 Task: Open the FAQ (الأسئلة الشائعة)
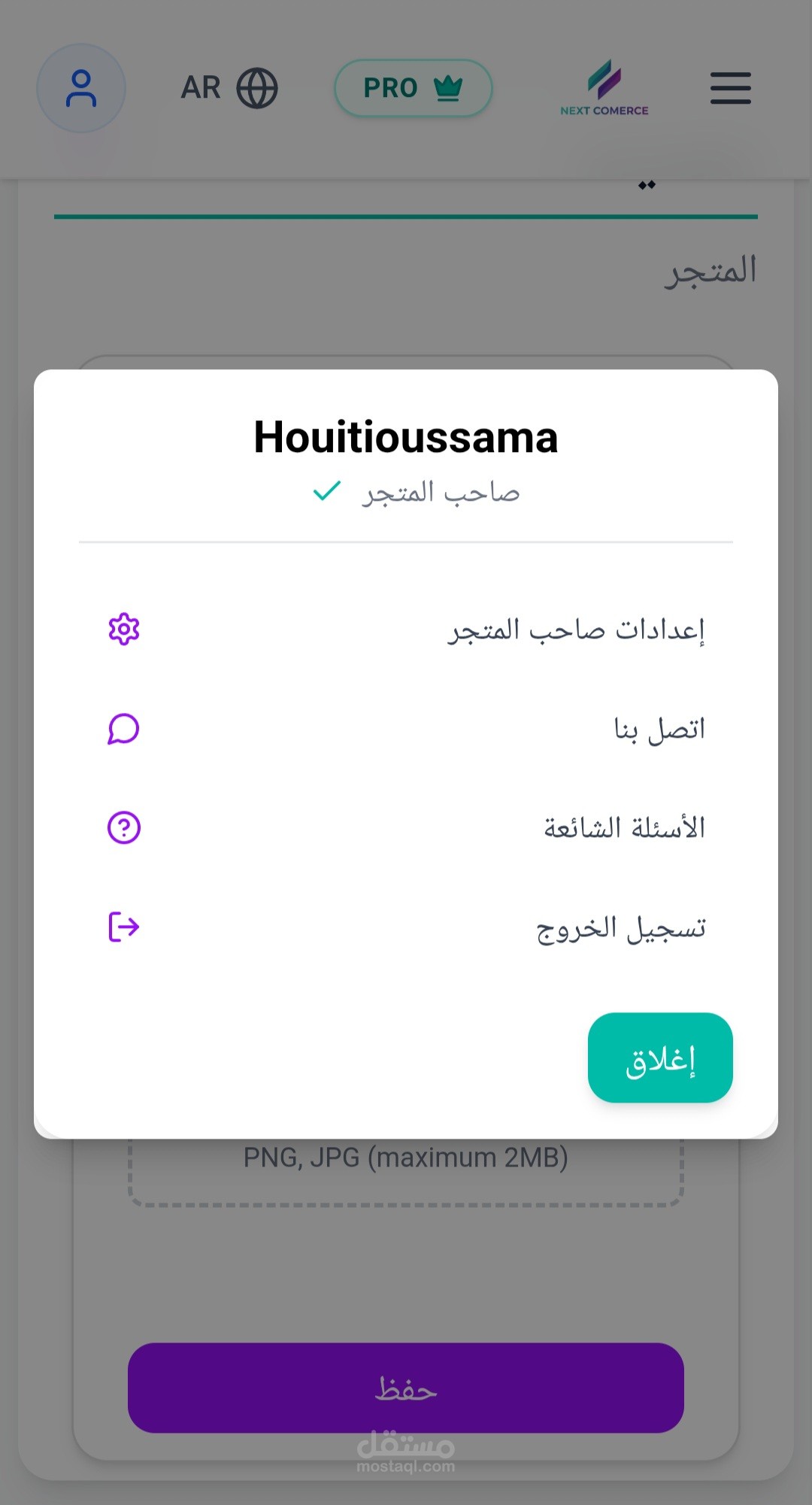click(x=406, y=828)
